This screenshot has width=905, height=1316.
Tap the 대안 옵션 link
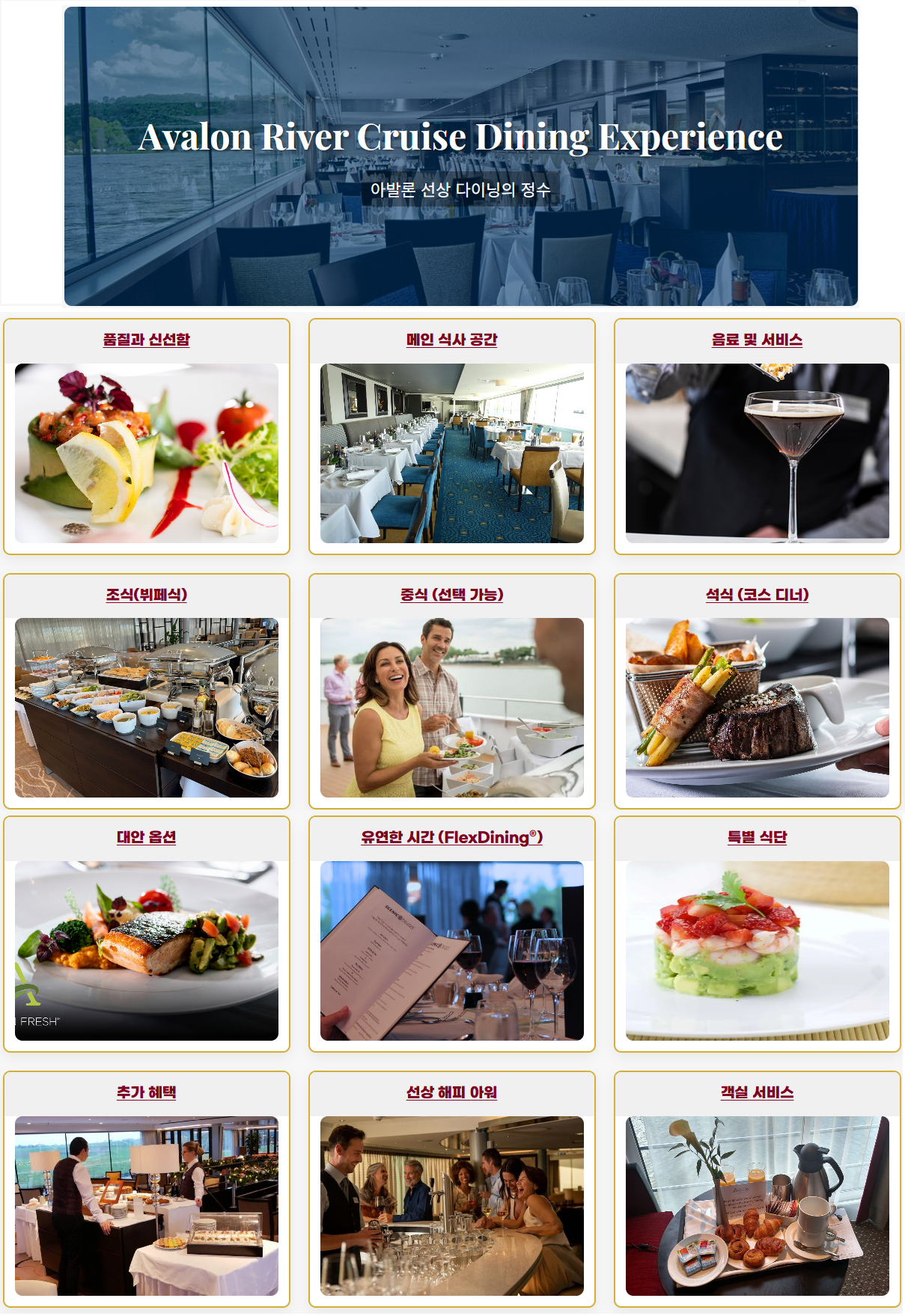(x=146, y=837)
